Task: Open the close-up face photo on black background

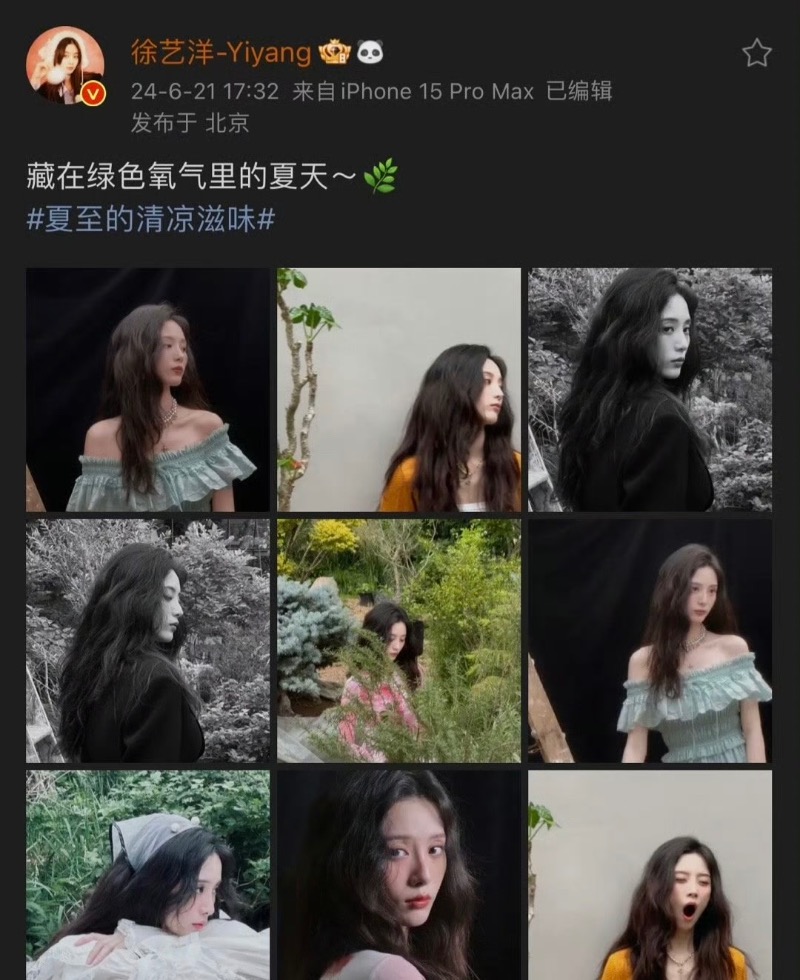Action: point(399,874)
